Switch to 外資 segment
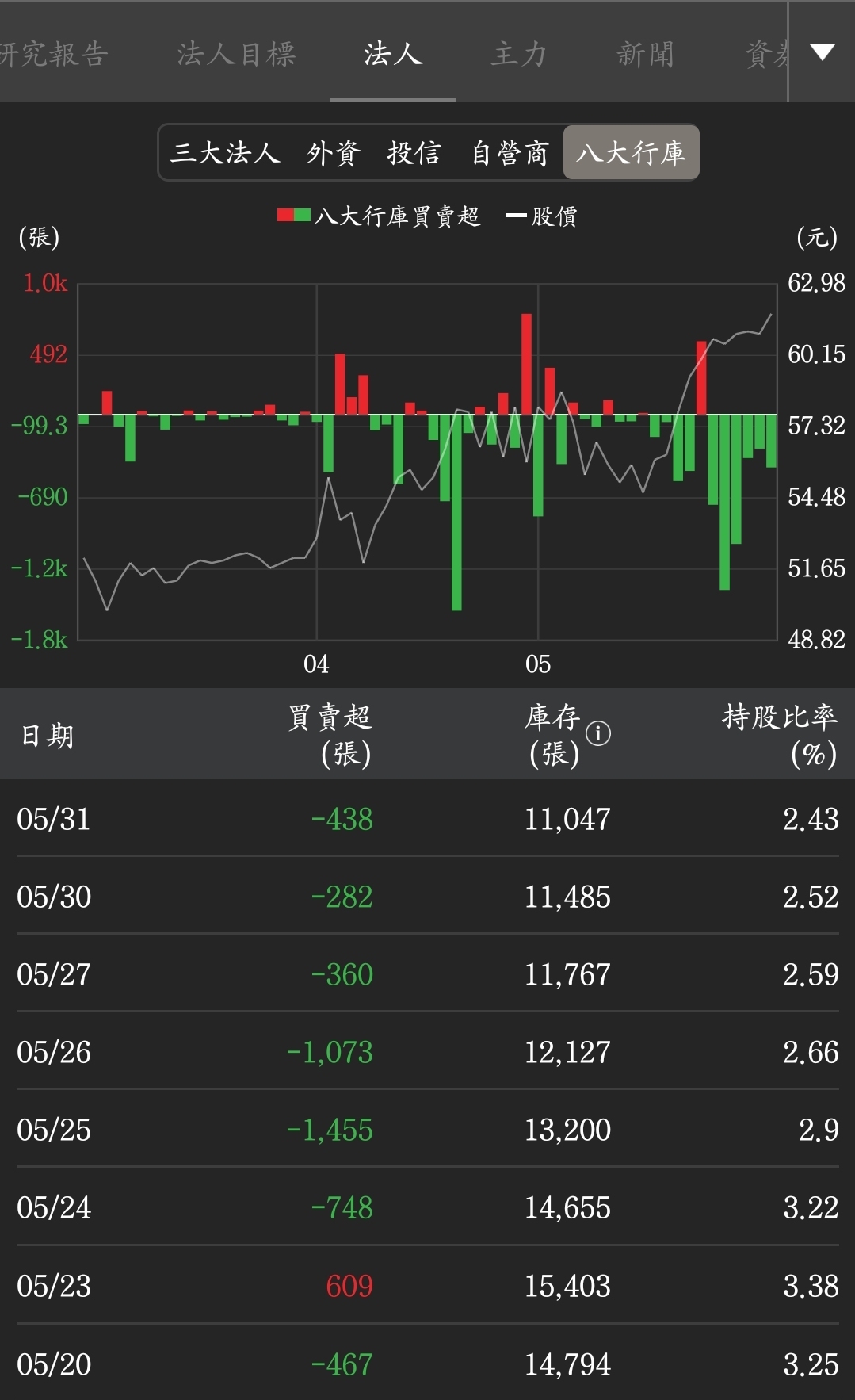This screenshot has height=1400, width=855. point(334,153)
